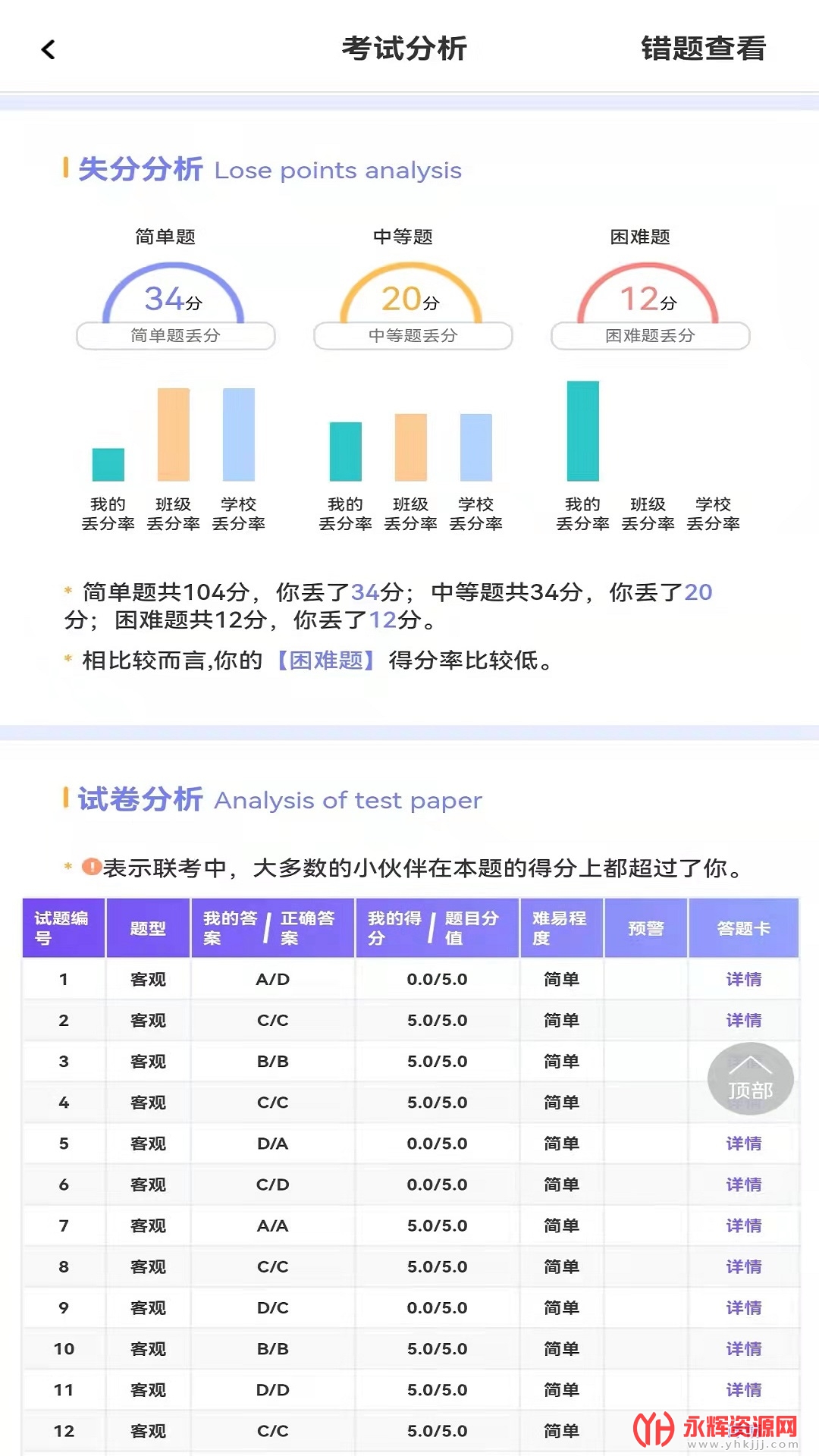This screenshot has width=819, height=1456.
Task: Open 详情 for question 11
Action: pyautogui.click(x=743, y=1389)
